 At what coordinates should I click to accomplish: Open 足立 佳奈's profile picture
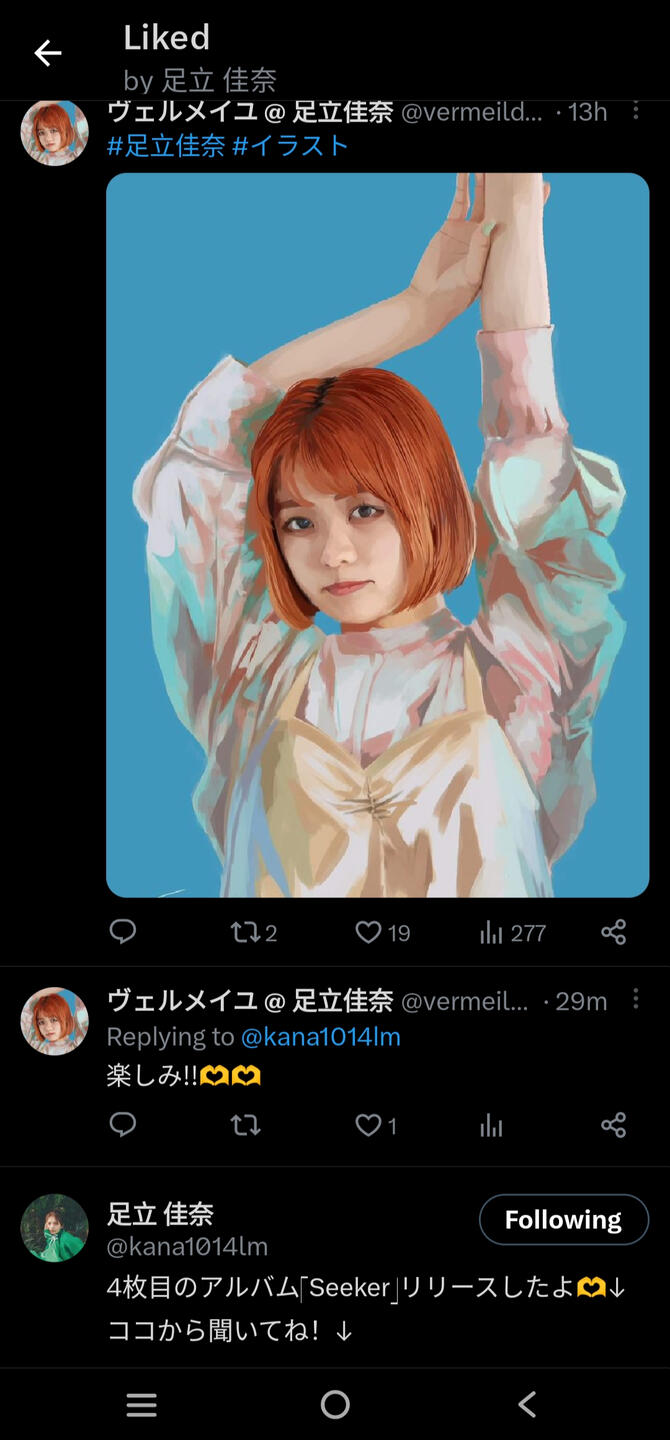pos(55,1227)
